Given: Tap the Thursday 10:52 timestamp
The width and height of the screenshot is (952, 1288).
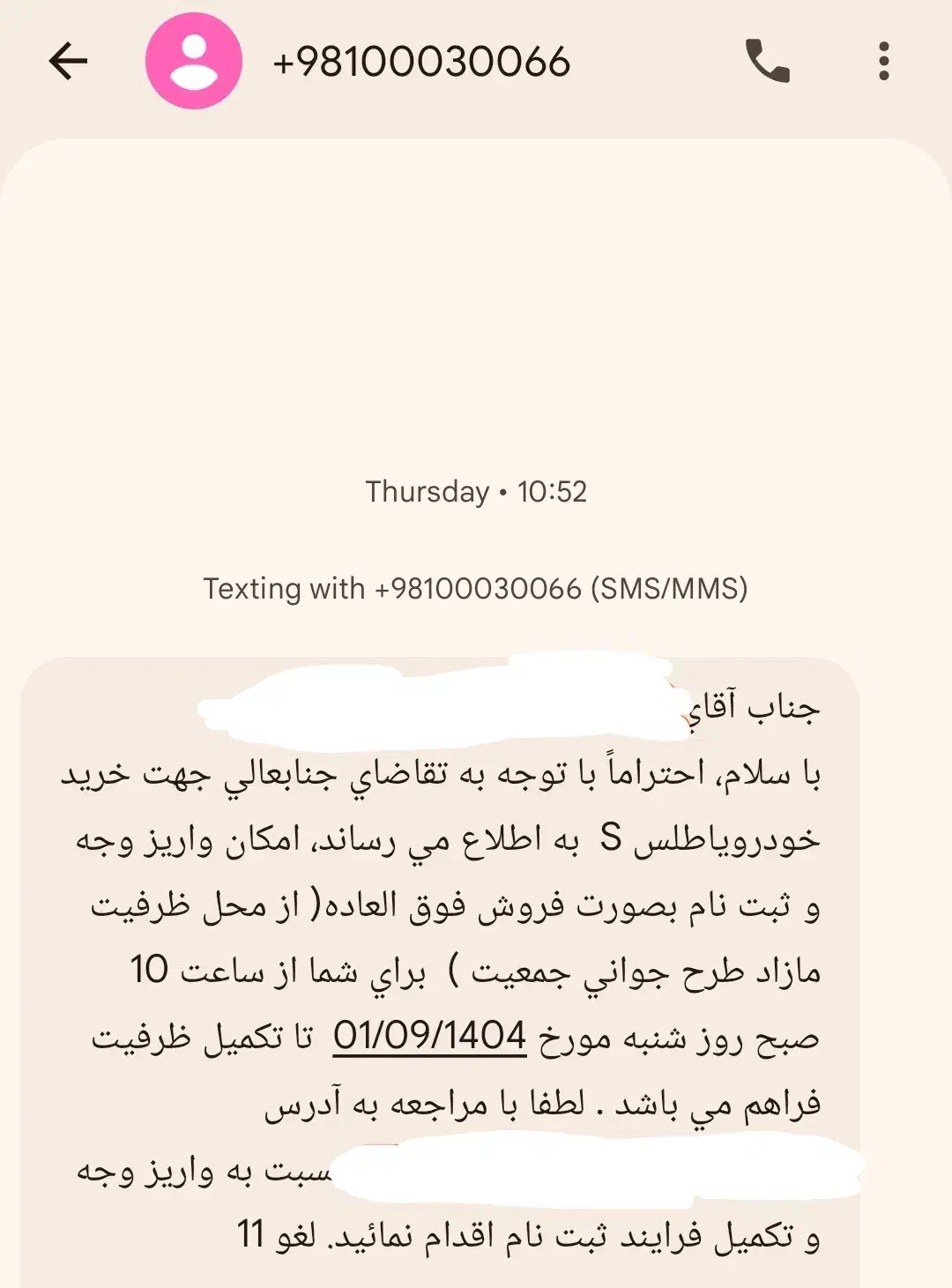Looking at the screenshot, I should pyautogui.click(x=476, y=494).
